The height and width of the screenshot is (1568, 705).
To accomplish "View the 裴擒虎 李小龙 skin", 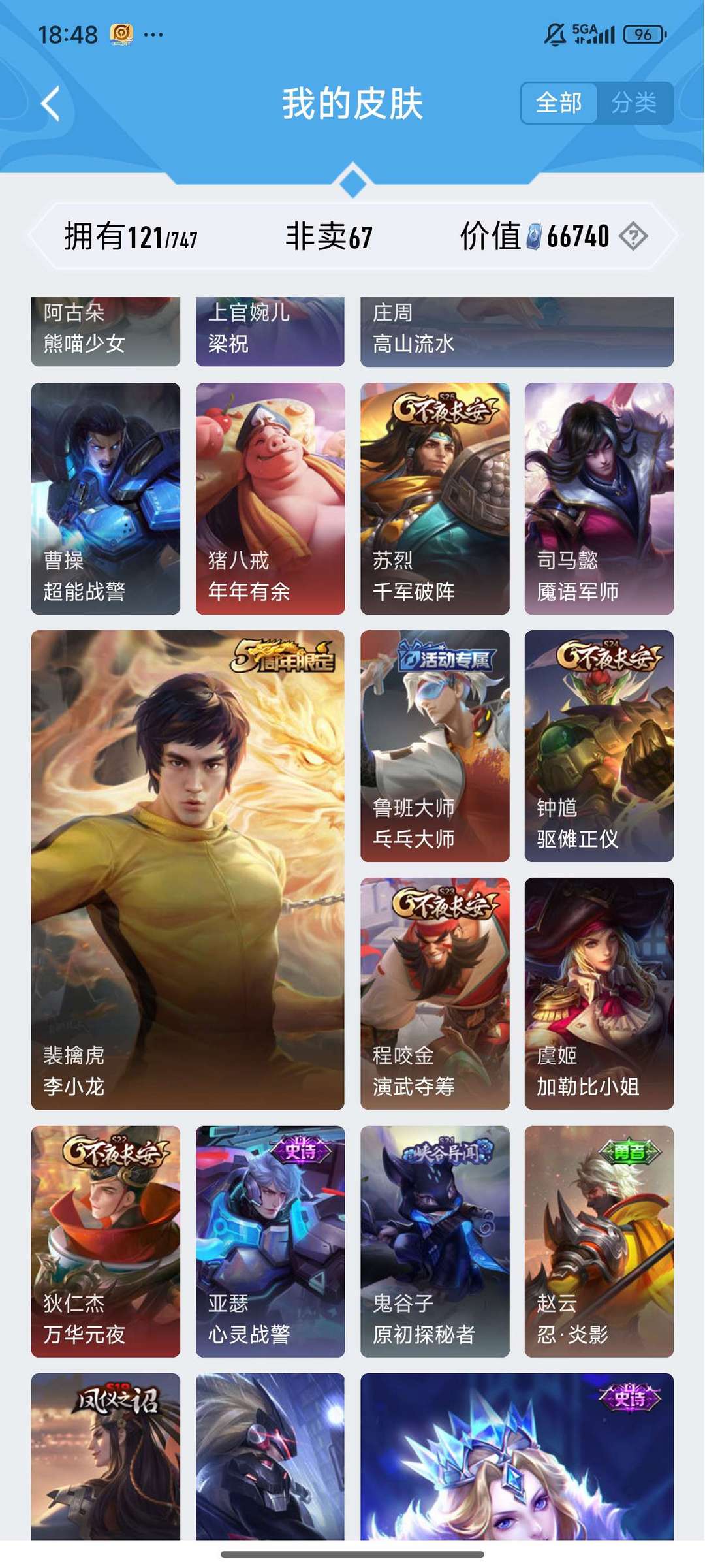I will 187,869.
